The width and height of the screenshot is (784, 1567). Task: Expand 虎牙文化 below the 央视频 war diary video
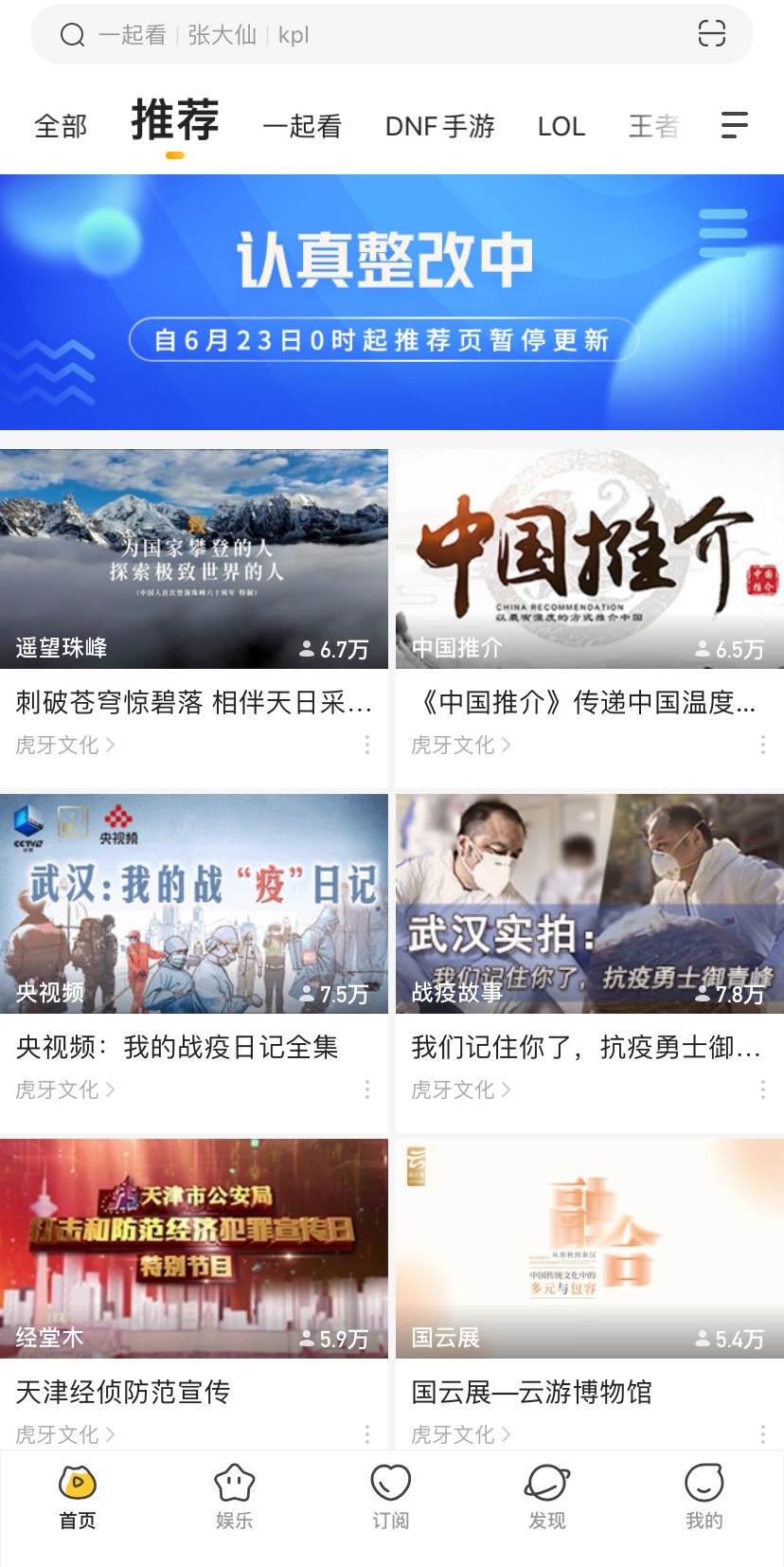pyautogui.click(x=66, y=1090)
